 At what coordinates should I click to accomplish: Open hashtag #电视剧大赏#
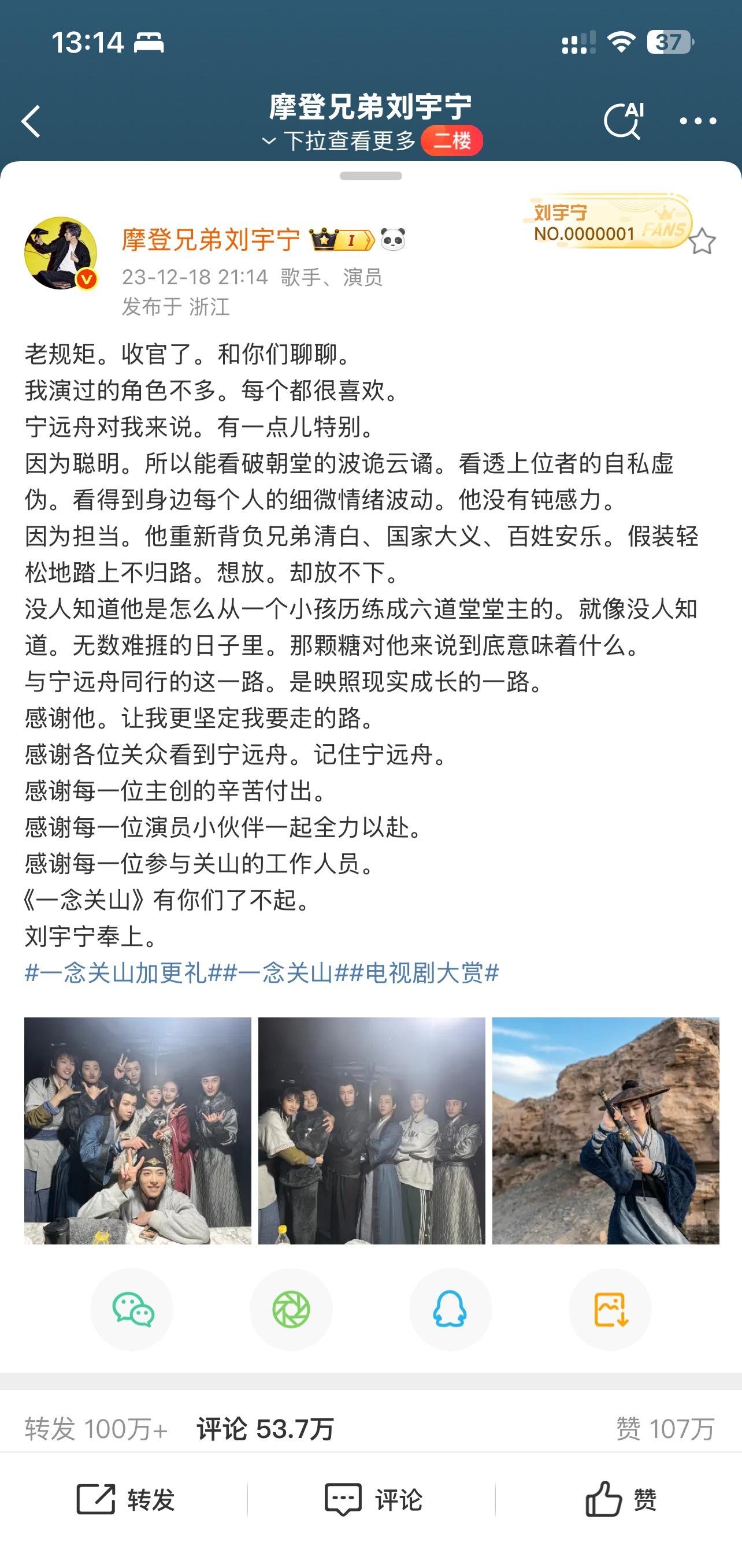coord(425,973)
